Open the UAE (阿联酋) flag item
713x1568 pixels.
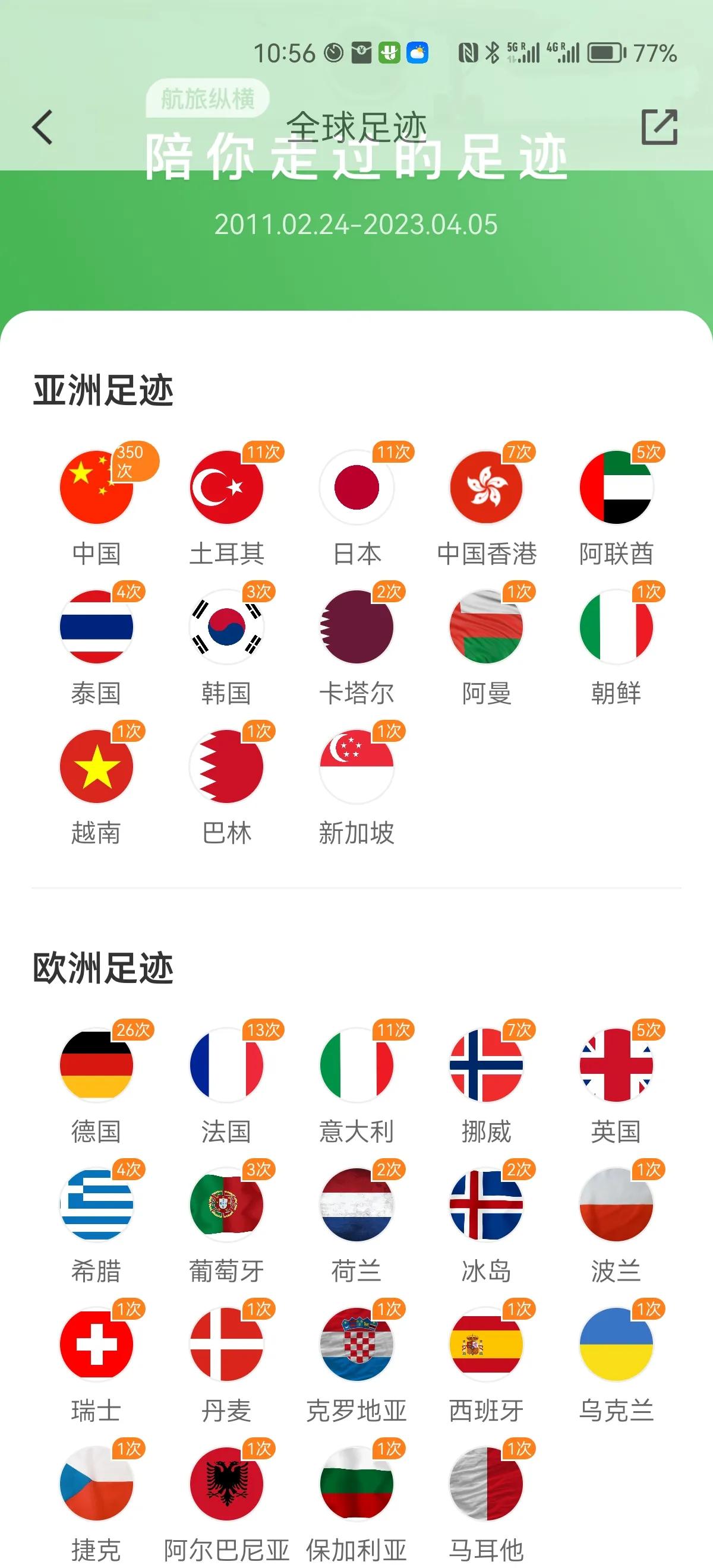616,488
